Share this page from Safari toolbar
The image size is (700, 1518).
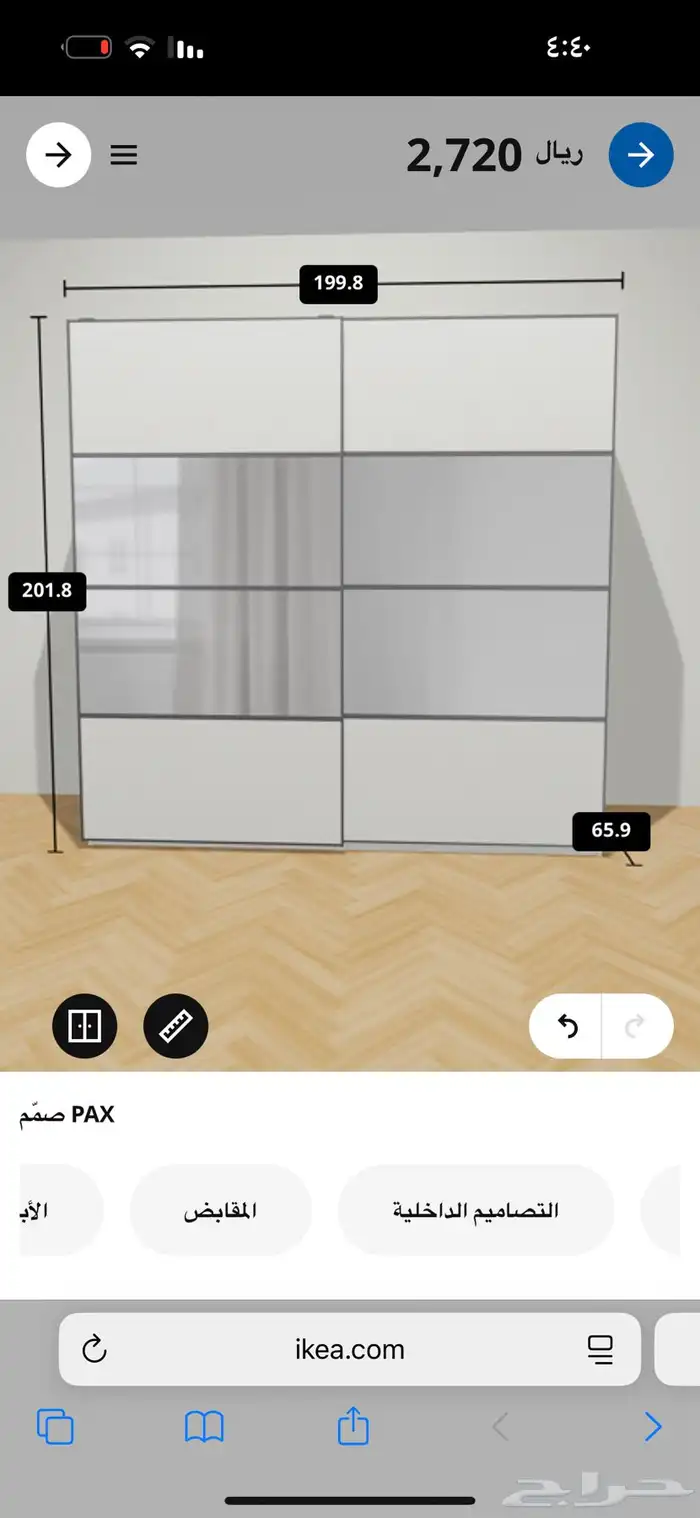click(x=353, y=1426)
